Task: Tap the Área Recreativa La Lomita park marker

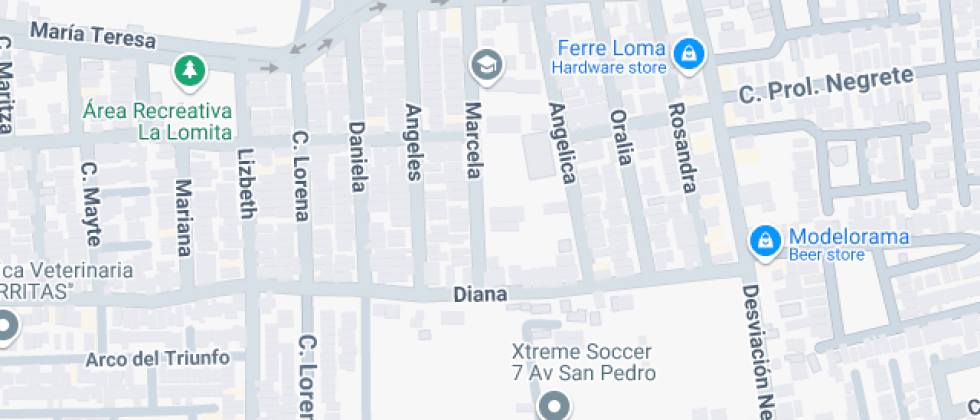Action: point(186,70)
